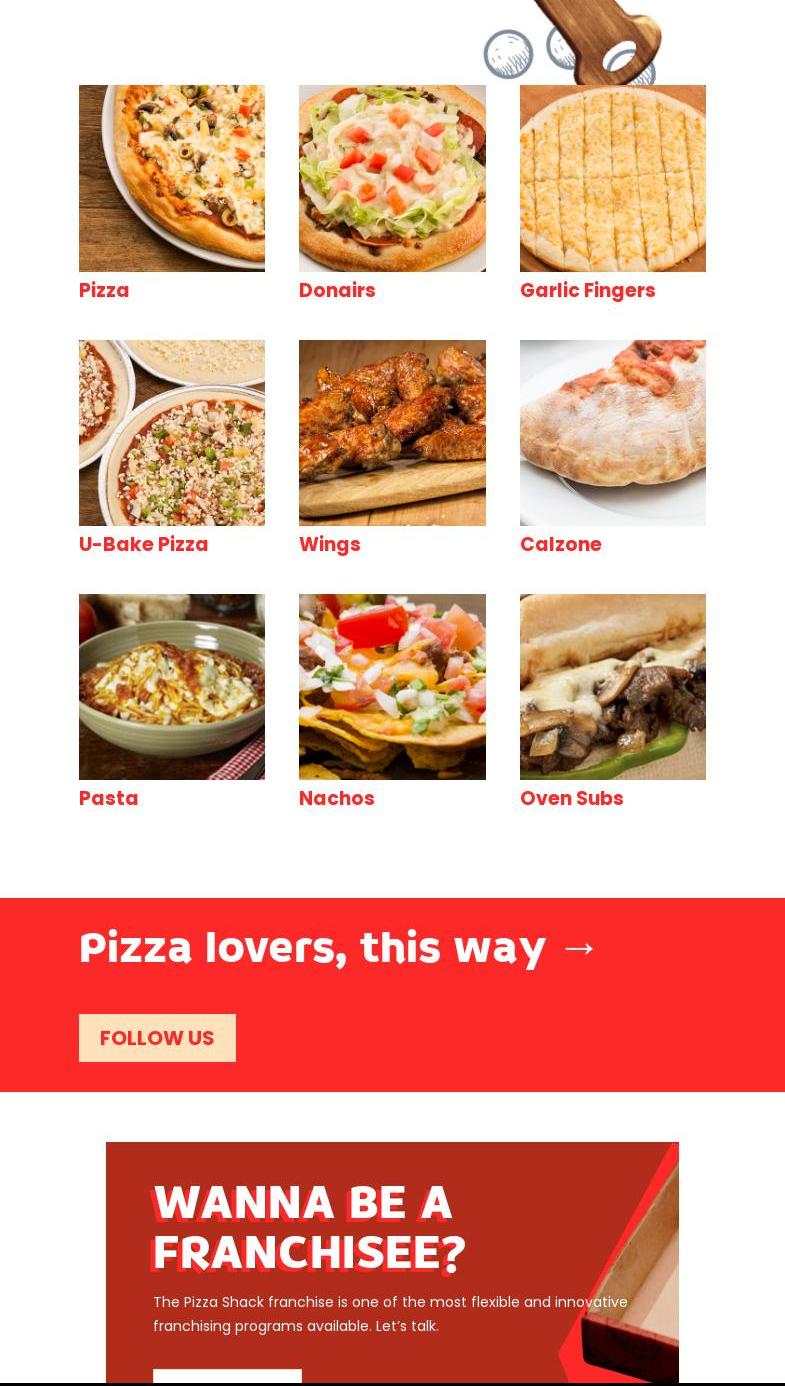Click the Nachos photo thumbnail
This screenshot has height=1386, width=785.
(x=392, y=687)
